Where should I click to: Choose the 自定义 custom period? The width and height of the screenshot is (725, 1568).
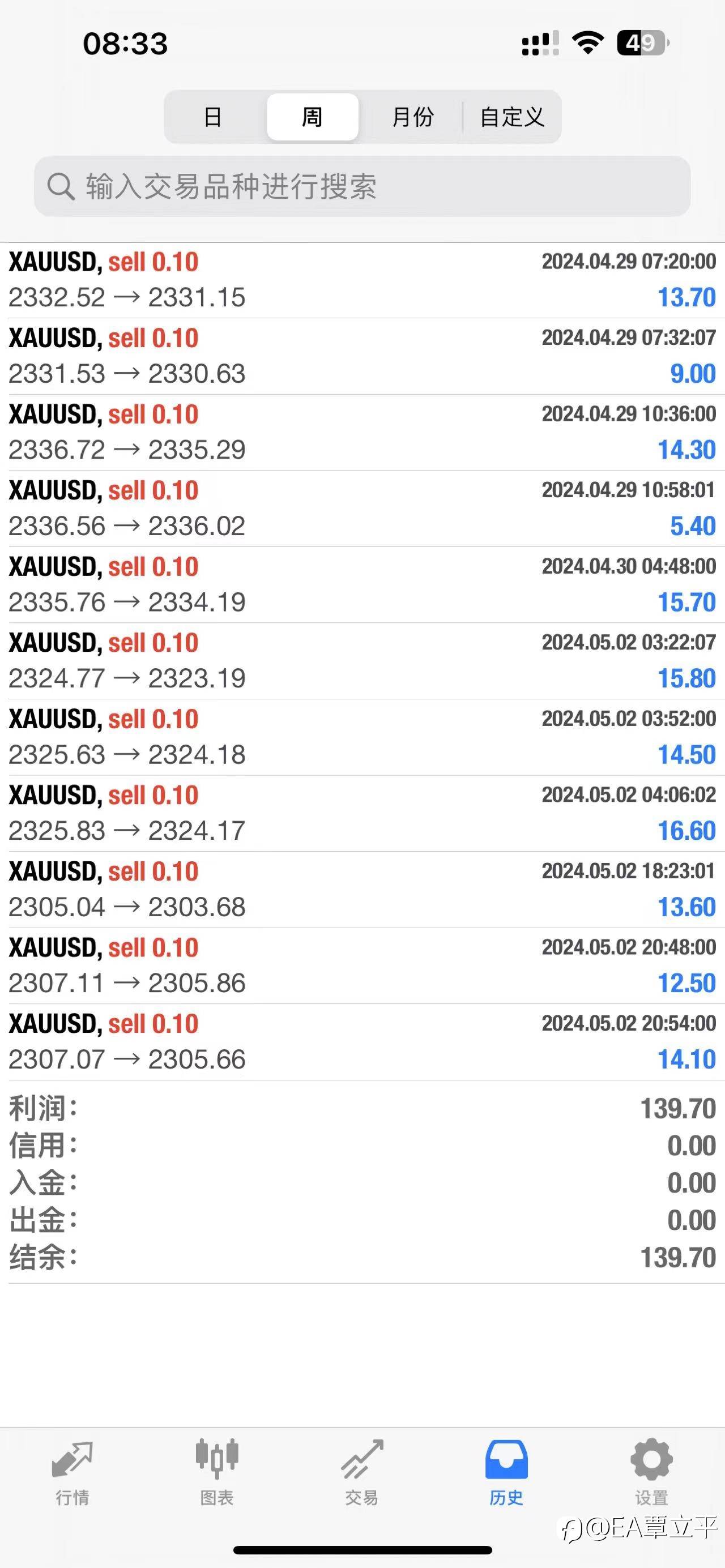click(512, 117)
